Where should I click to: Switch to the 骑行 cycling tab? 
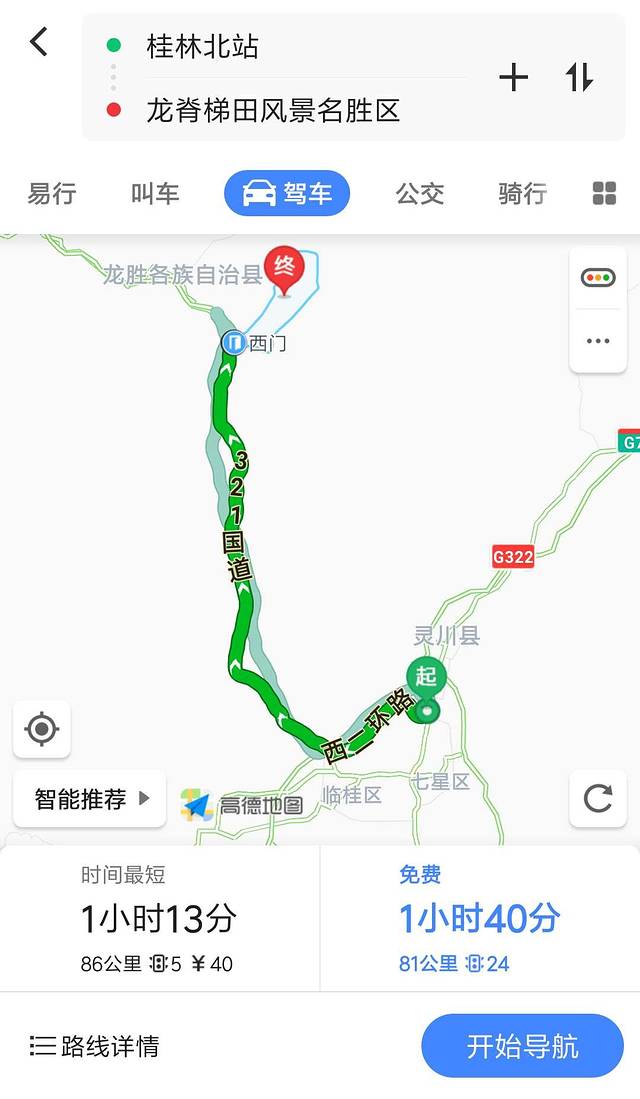pos(522,193)
